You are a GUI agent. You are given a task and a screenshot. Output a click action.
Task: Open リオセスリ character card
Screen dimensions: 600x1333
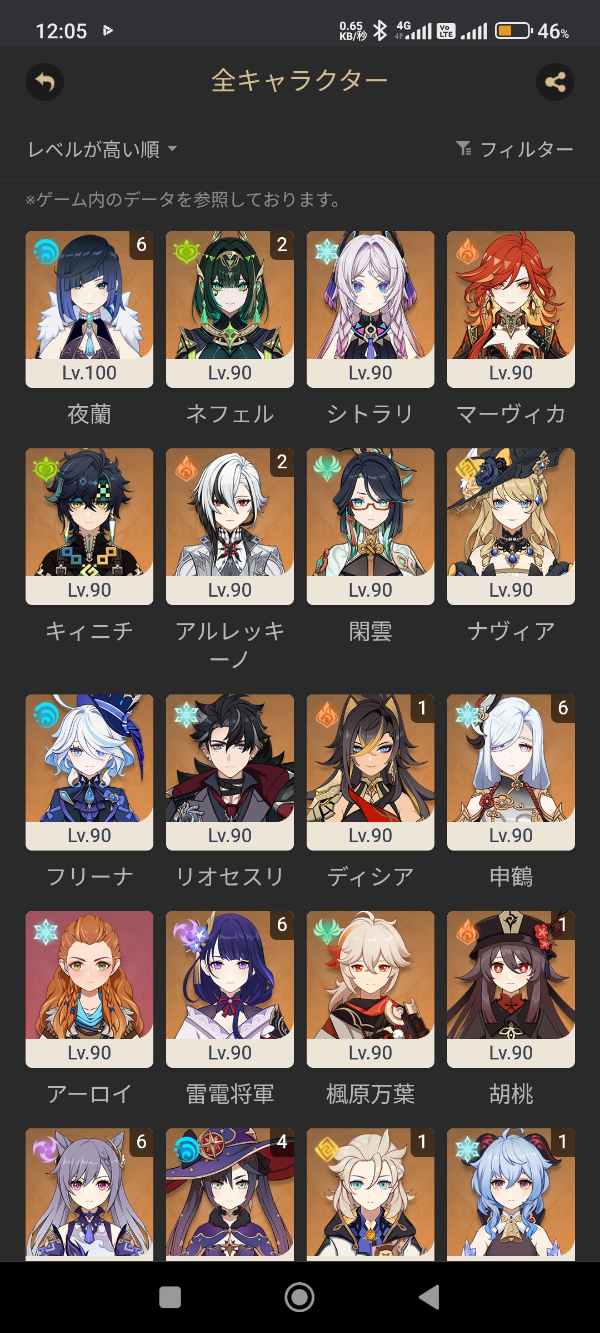pos(230,772)
